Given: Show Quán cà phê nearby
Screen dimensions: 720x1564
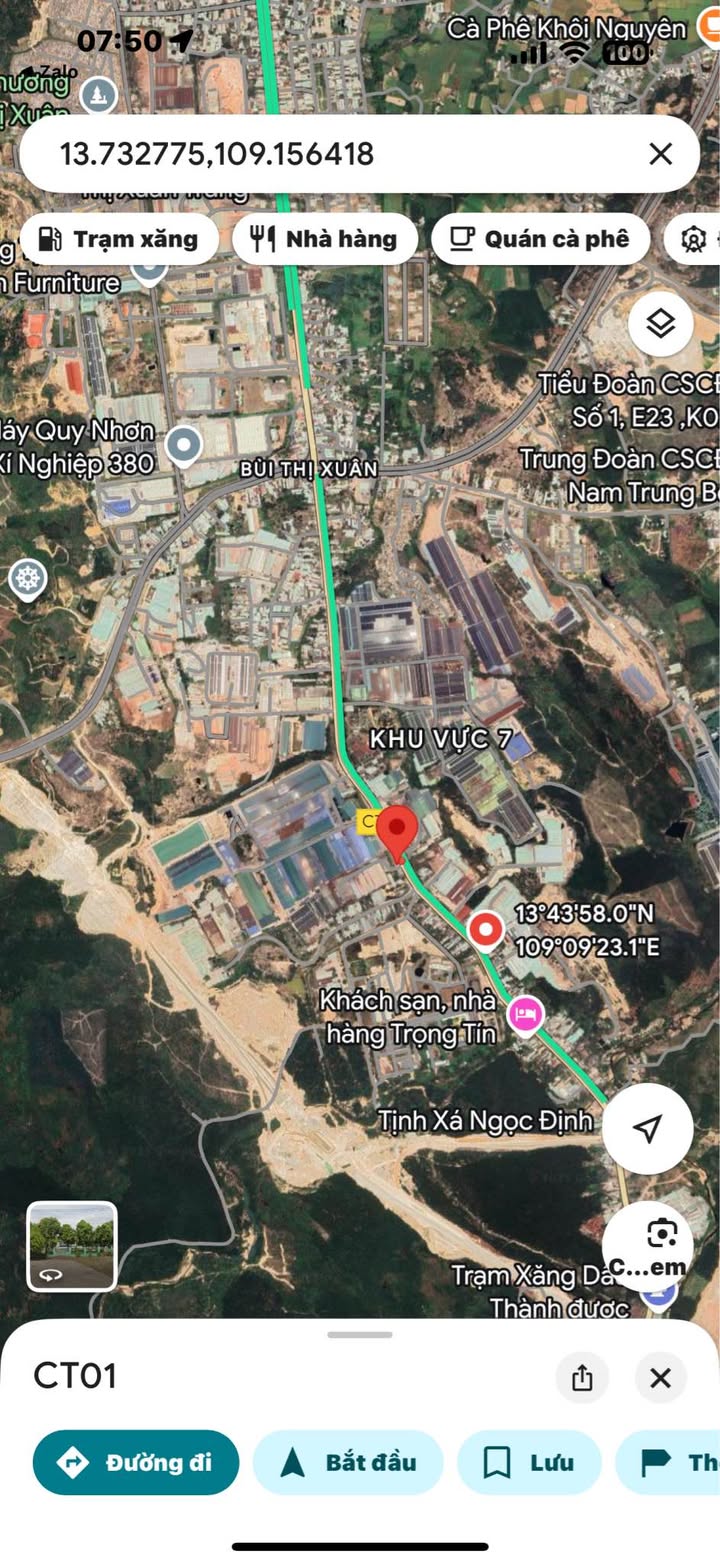Looking at the screenshot, I should point(540,239).
